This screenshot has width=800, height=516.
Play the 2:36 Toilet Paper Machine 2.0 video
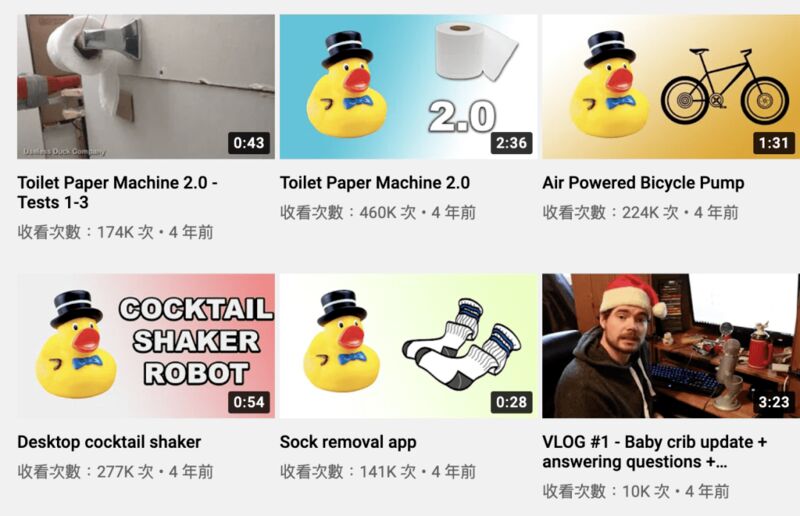pyautogui.click(x=408, y=87)
